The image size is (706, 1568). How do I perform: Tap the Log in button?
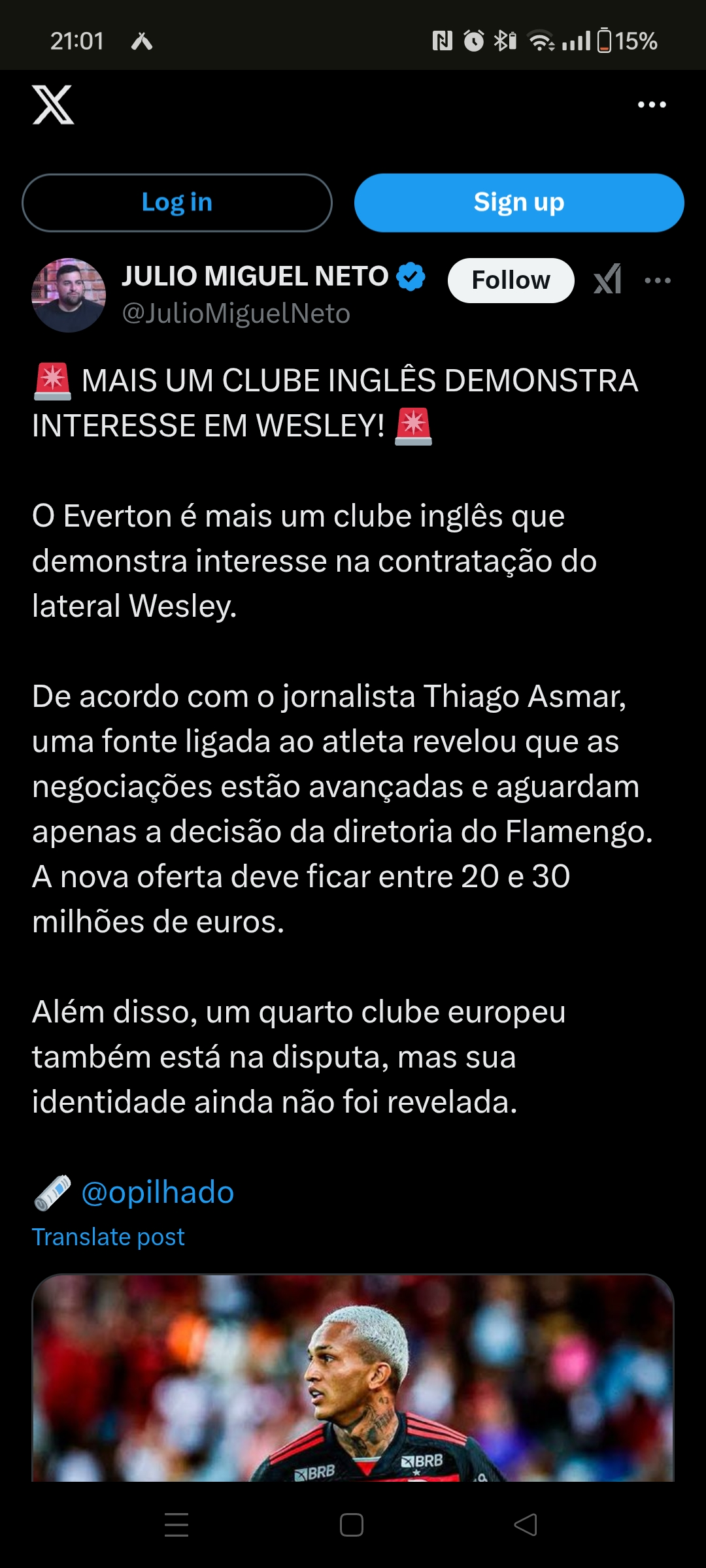pyautogui.click(x=176, y=203)
